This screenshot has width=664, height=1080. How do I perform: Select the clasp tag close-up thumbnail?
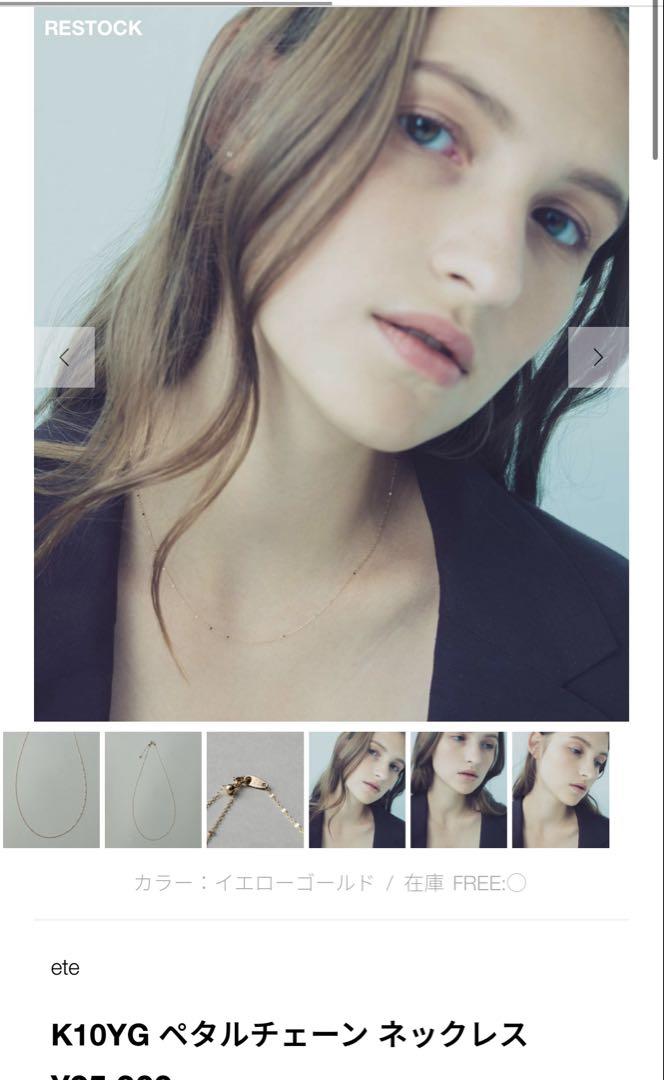[255, 789]
